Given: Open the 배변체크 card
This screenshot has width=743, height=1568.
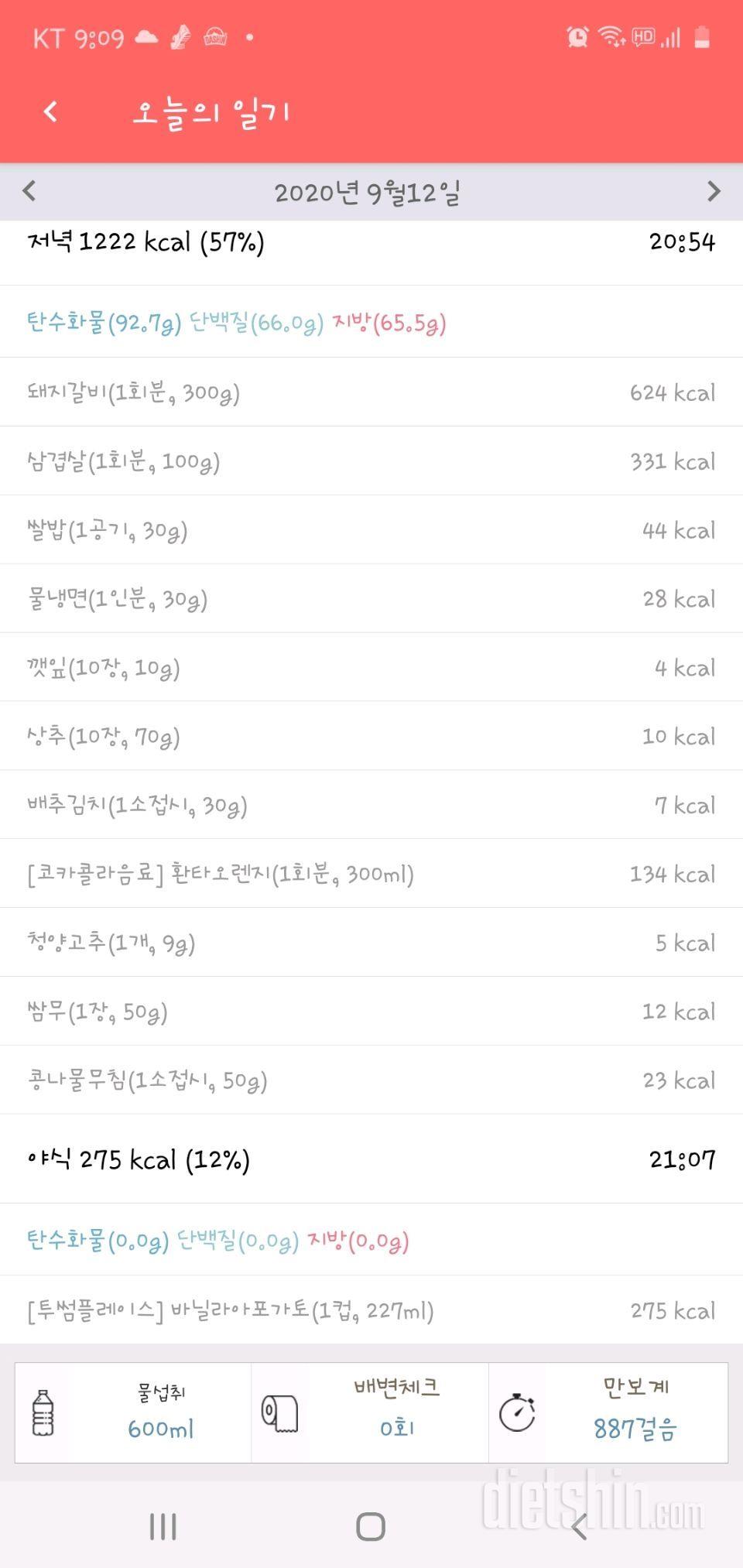Looking at the screenshot, I should click(x=370, y=1412).
